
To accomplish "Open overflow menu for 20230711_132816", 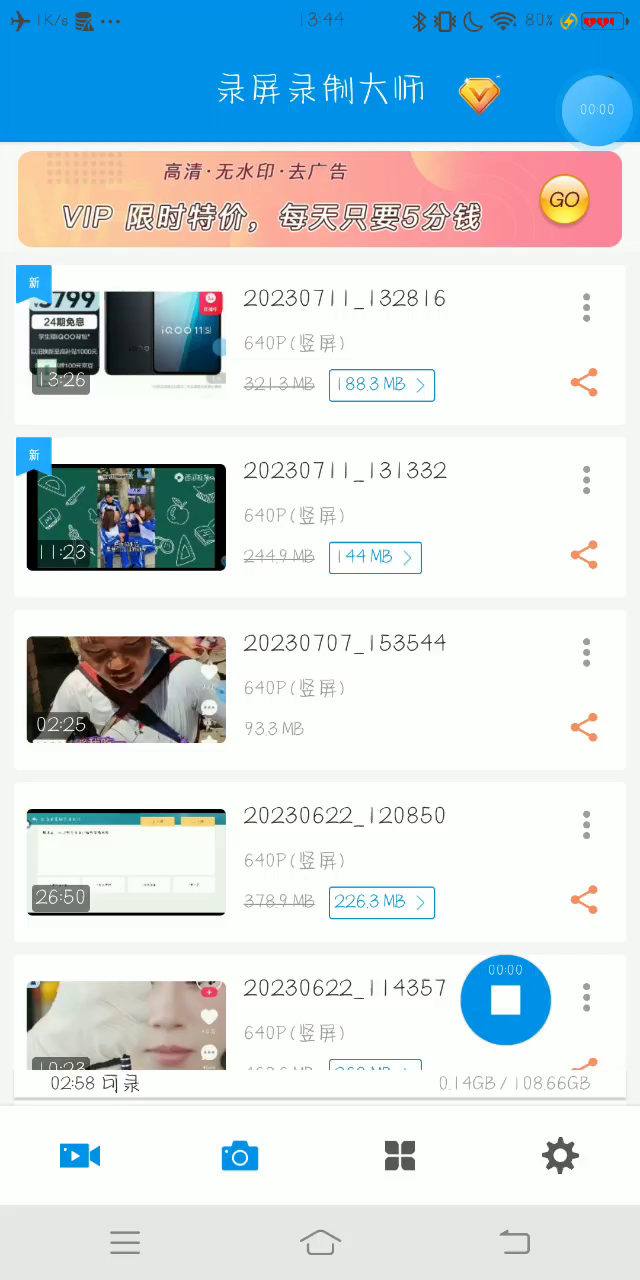I will coord(586,308).
